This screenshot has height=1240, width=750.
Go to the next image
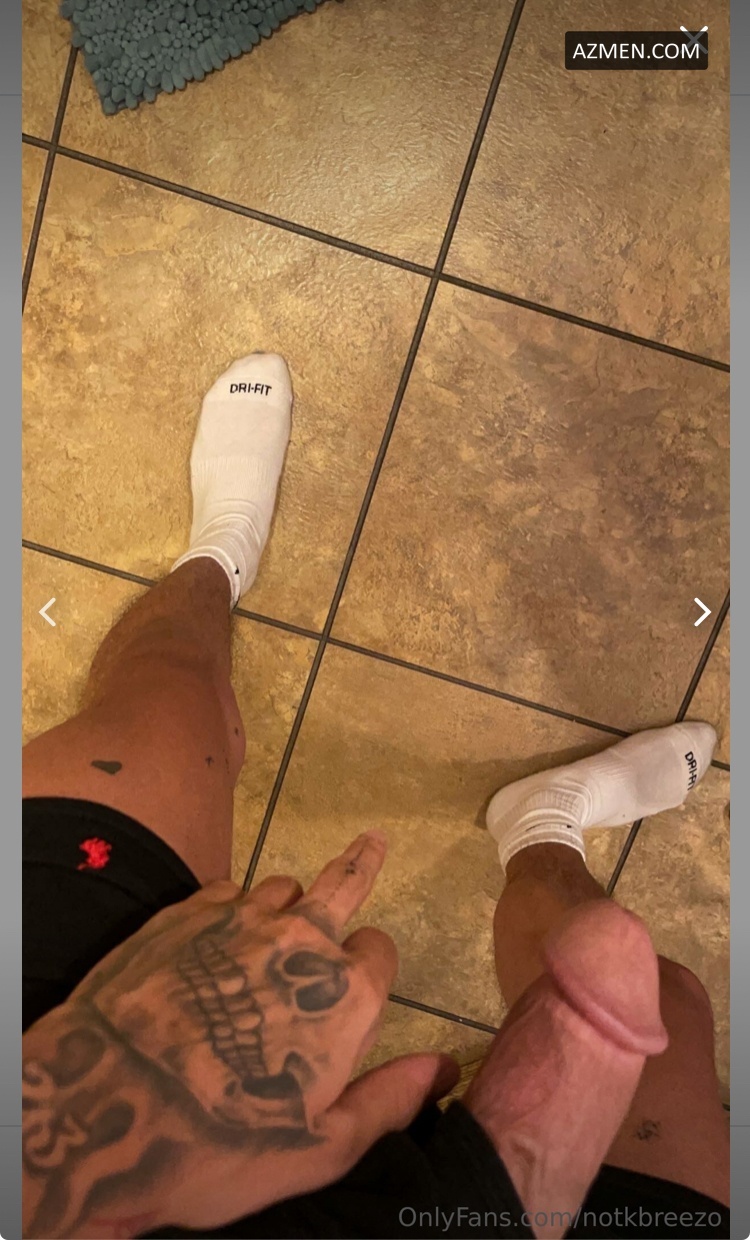pos(702,612)
